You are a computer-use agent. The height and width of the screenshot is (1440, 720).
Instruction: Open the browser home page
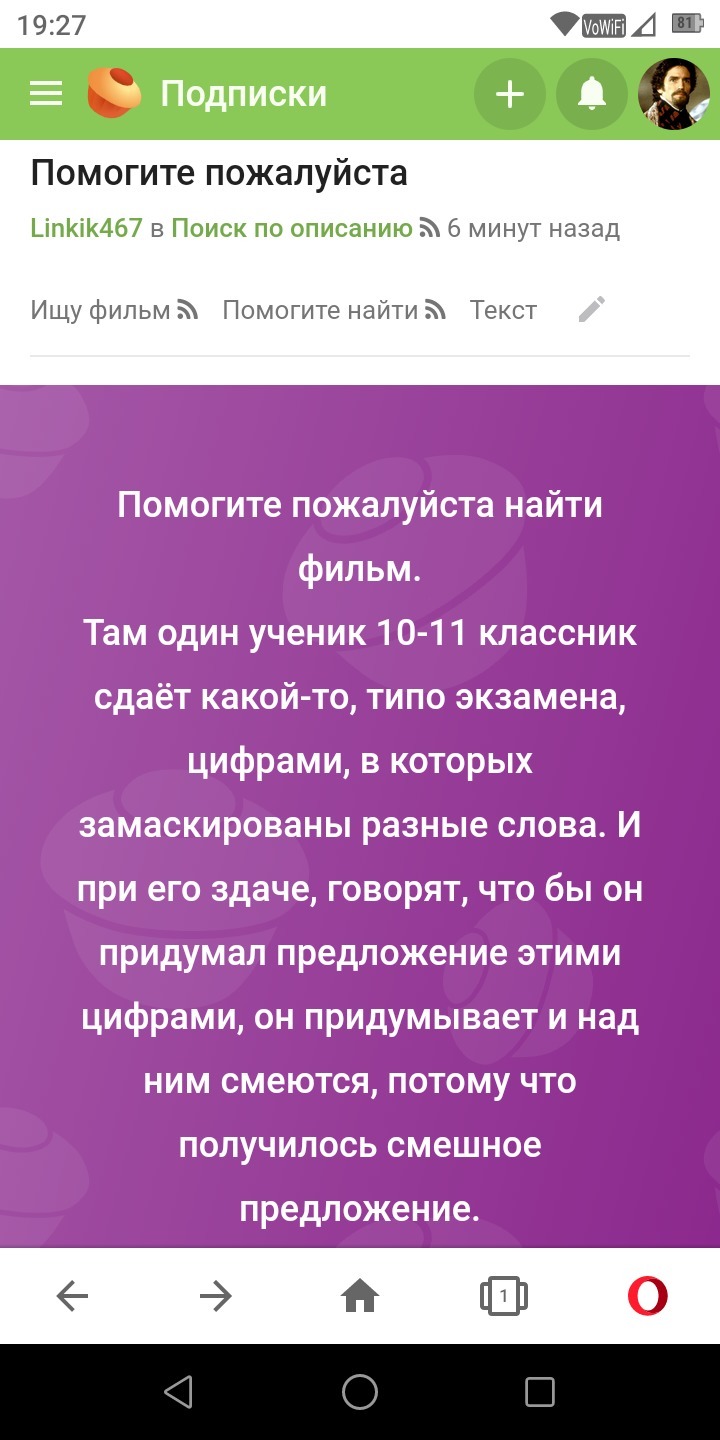(x=360, y=1297)
